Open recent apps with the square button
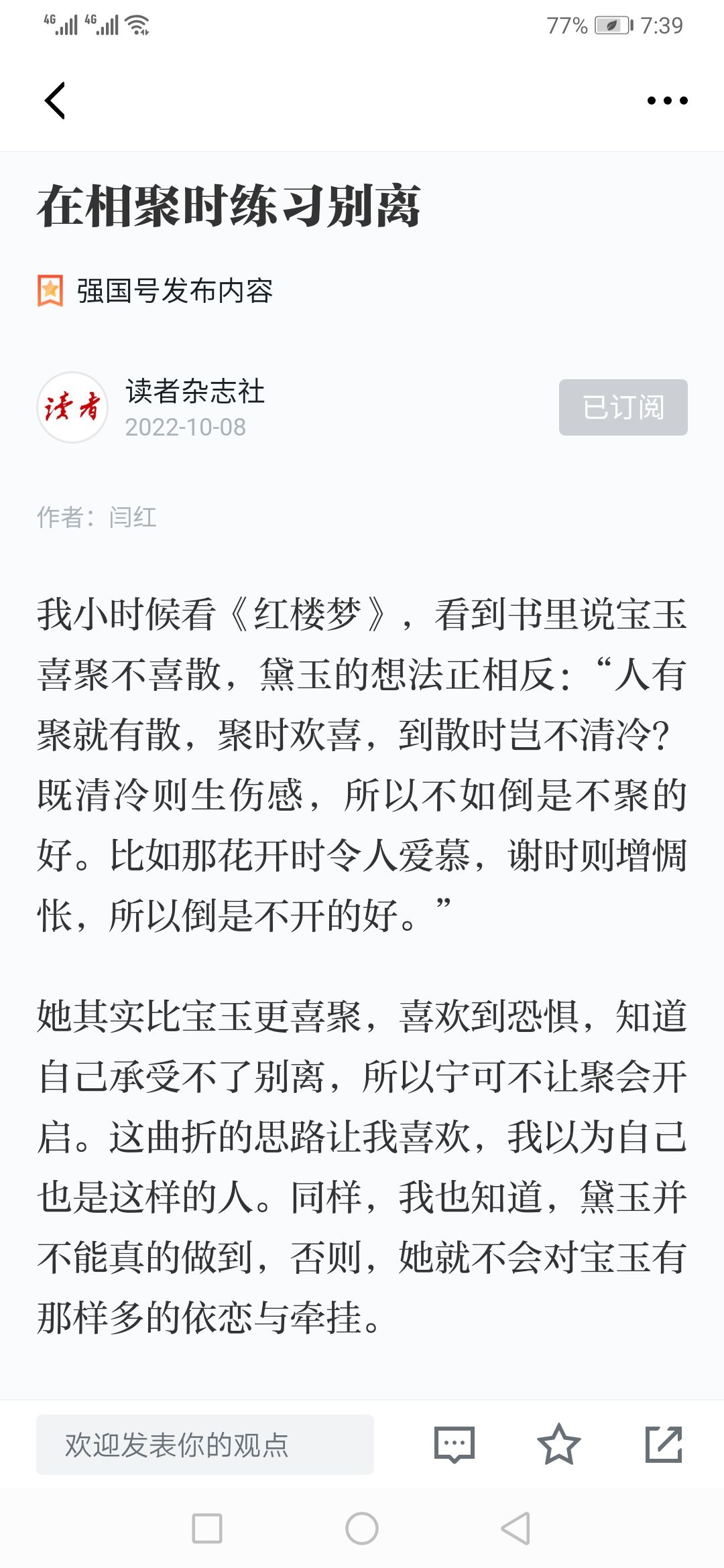The height and width of the screenshot is (1568, 724). [x=207, y=1528]
